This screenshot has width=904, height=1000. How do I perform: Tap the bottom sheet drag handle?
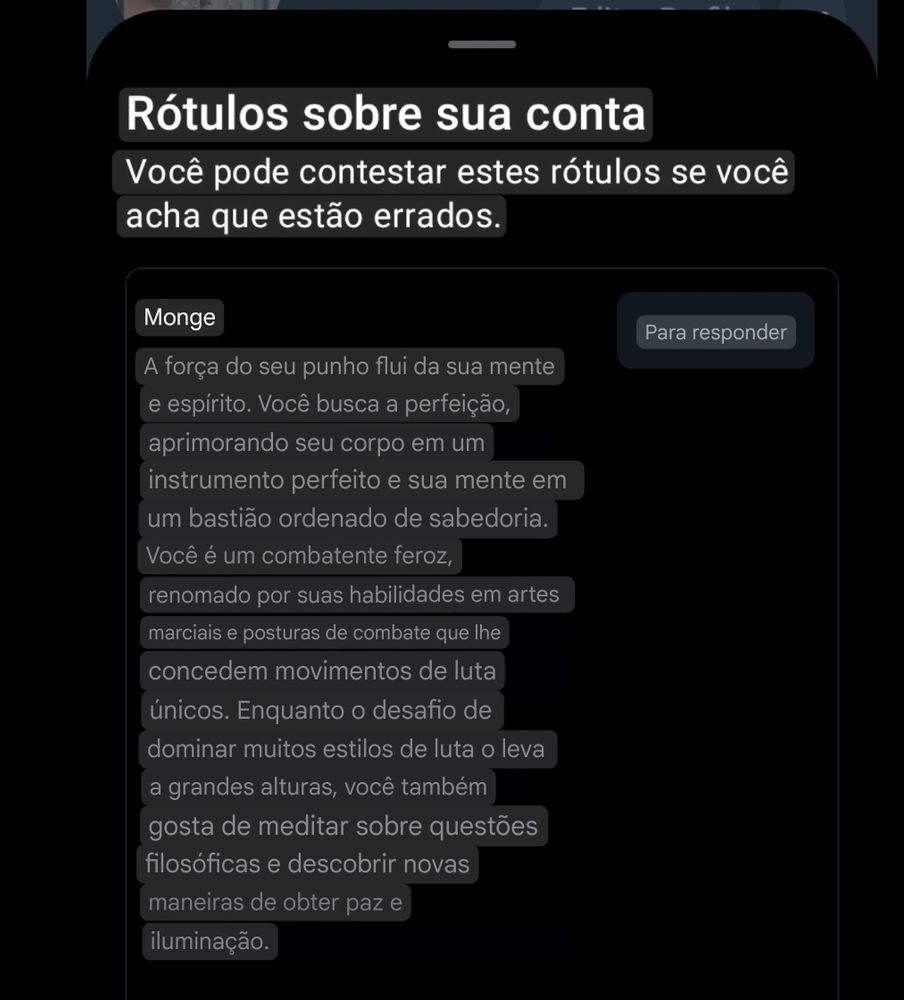(x=482, y=44)
